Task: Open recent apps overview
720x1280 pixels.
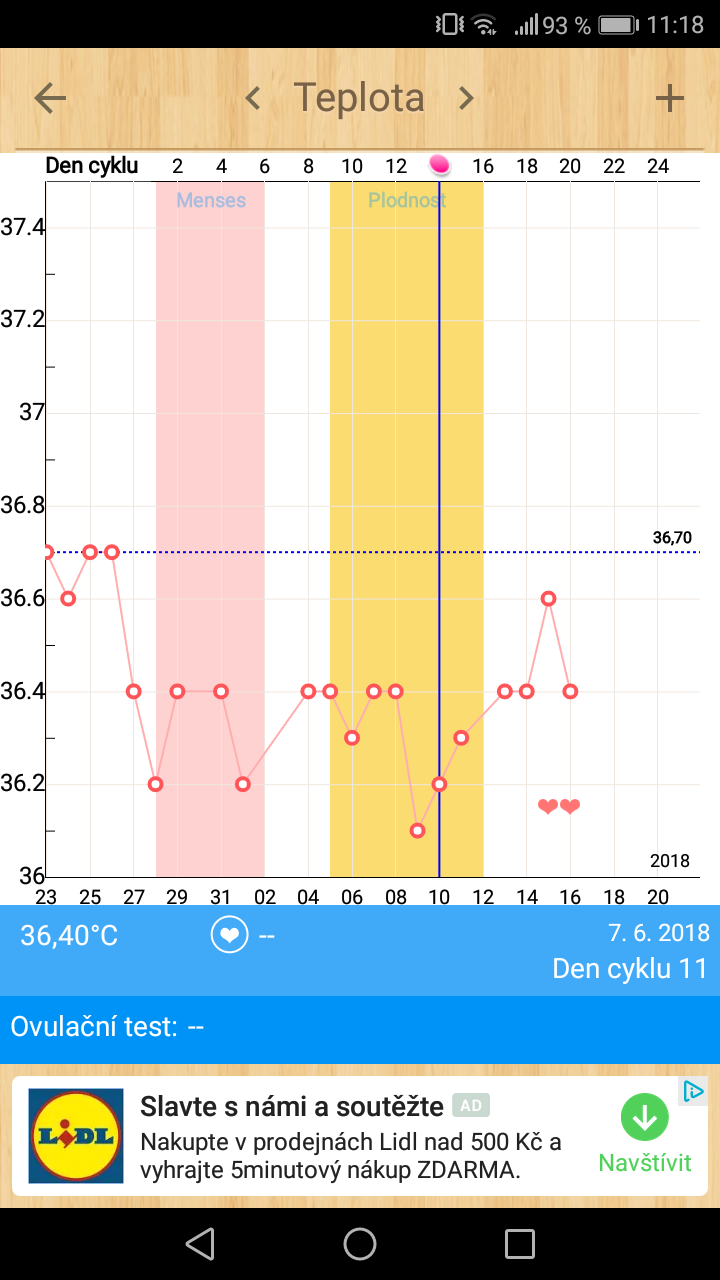Action: (520, 1244)
